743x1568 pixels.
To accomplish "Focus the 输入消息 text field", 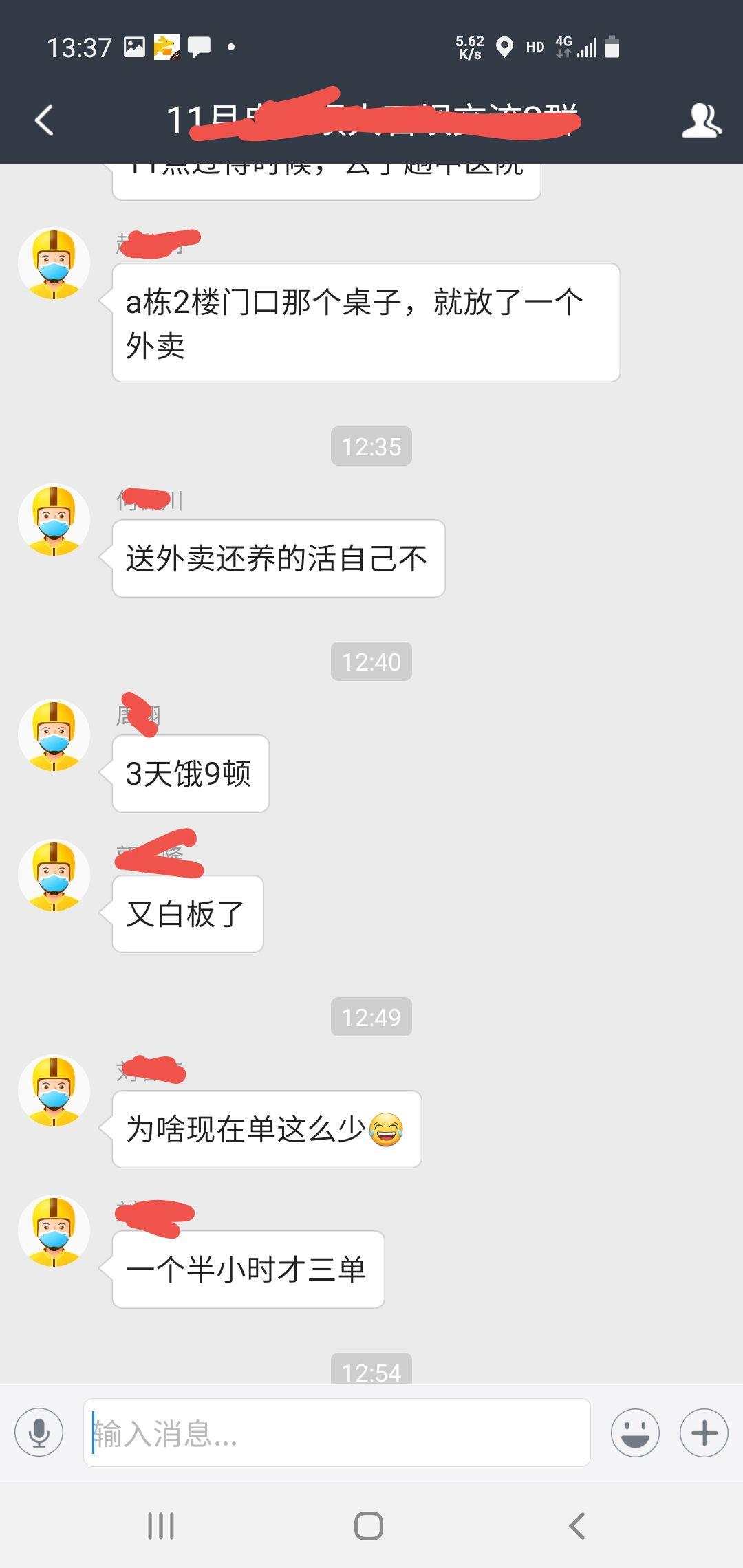I will 337,1433.
